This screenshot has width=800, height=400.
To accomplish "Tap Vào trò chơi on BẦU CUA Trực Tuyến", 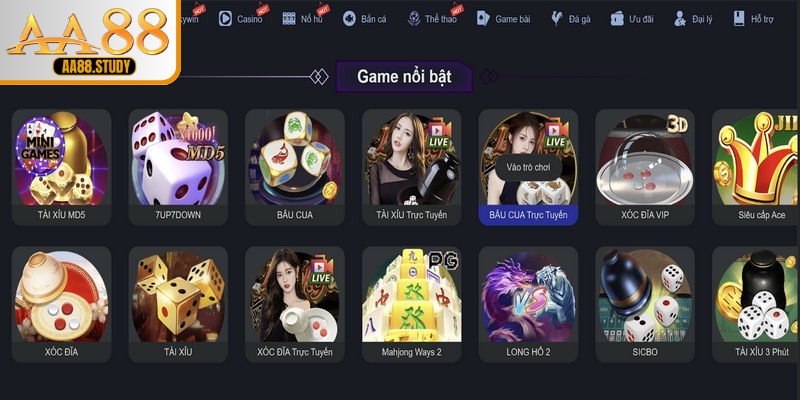I will 529,168.
